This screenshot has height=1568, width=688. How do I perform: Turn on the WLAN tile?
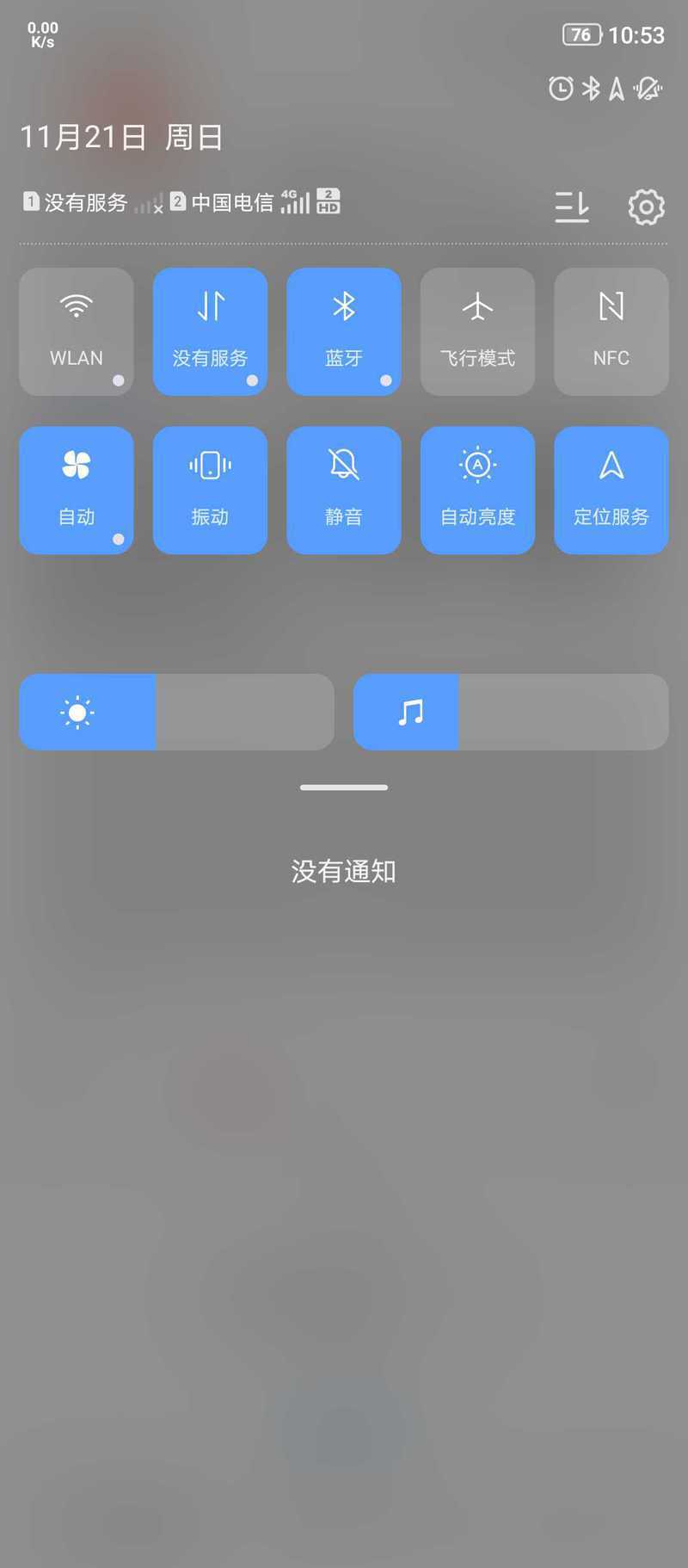[77, 331]
